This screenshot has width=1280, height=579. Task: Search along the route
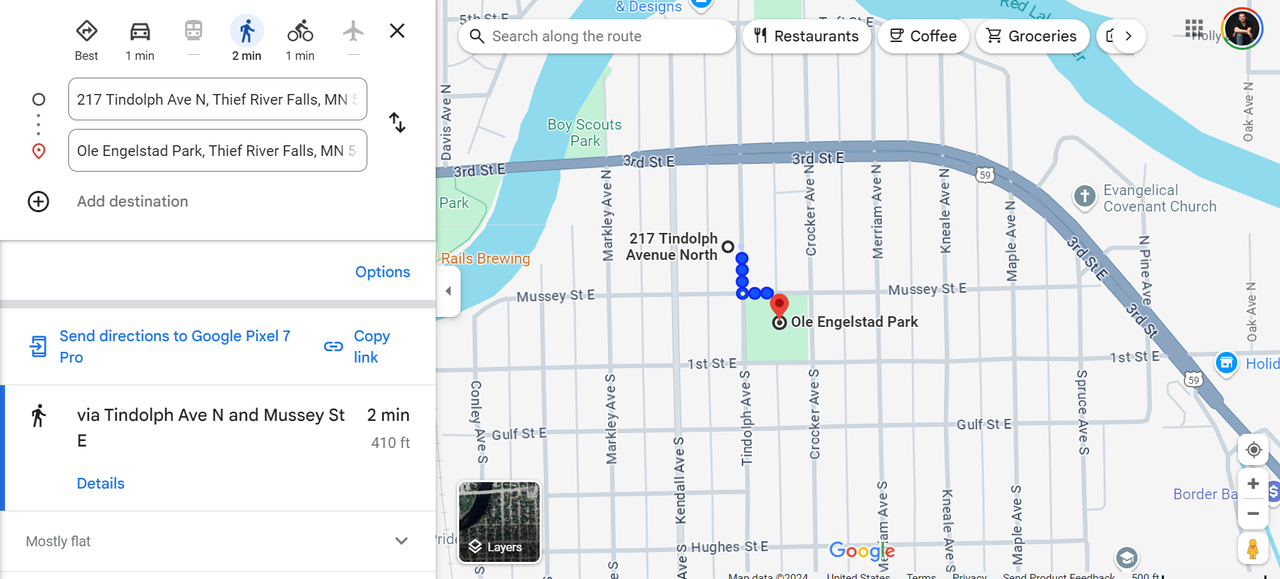596,36
